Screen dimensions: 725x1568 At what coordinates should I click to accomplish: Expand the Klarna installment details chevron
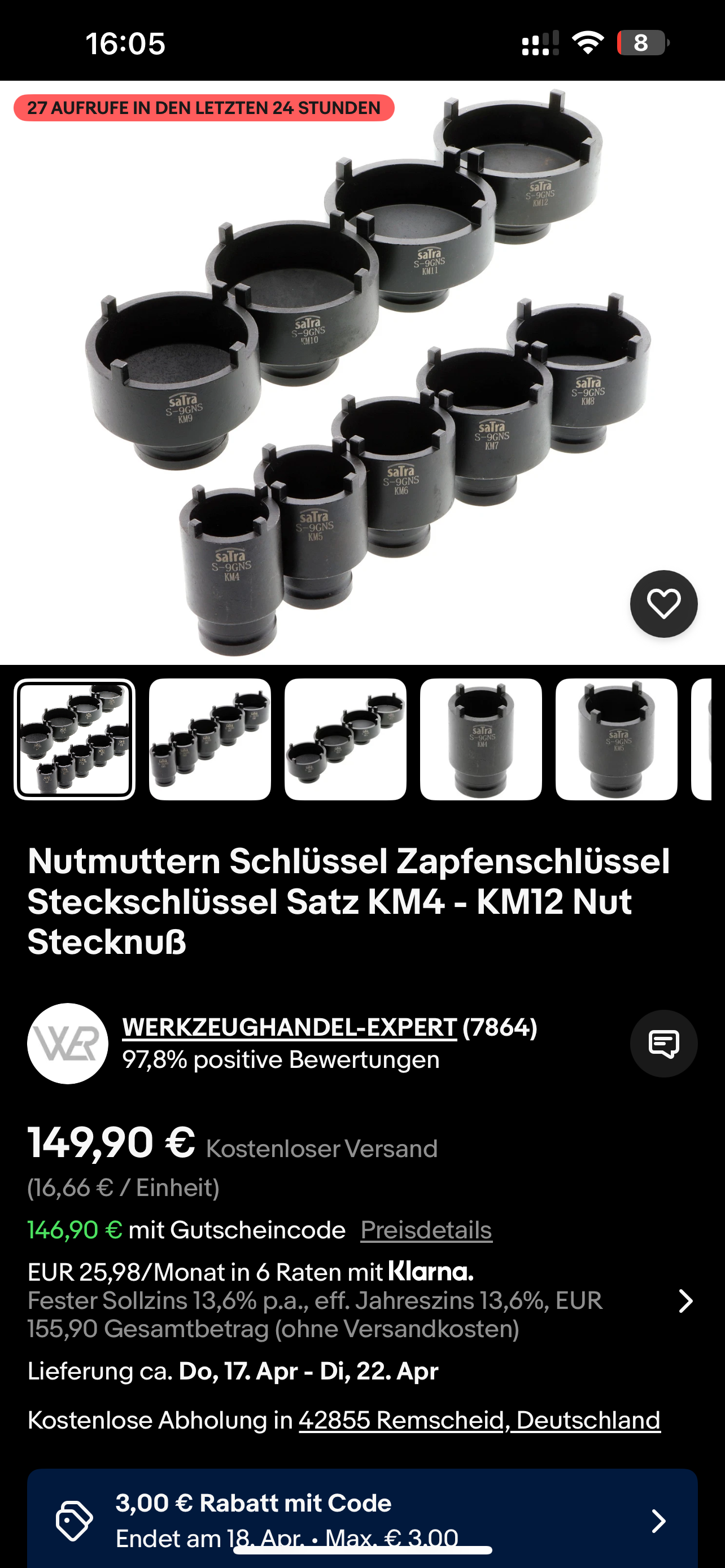coord(685,1301)
